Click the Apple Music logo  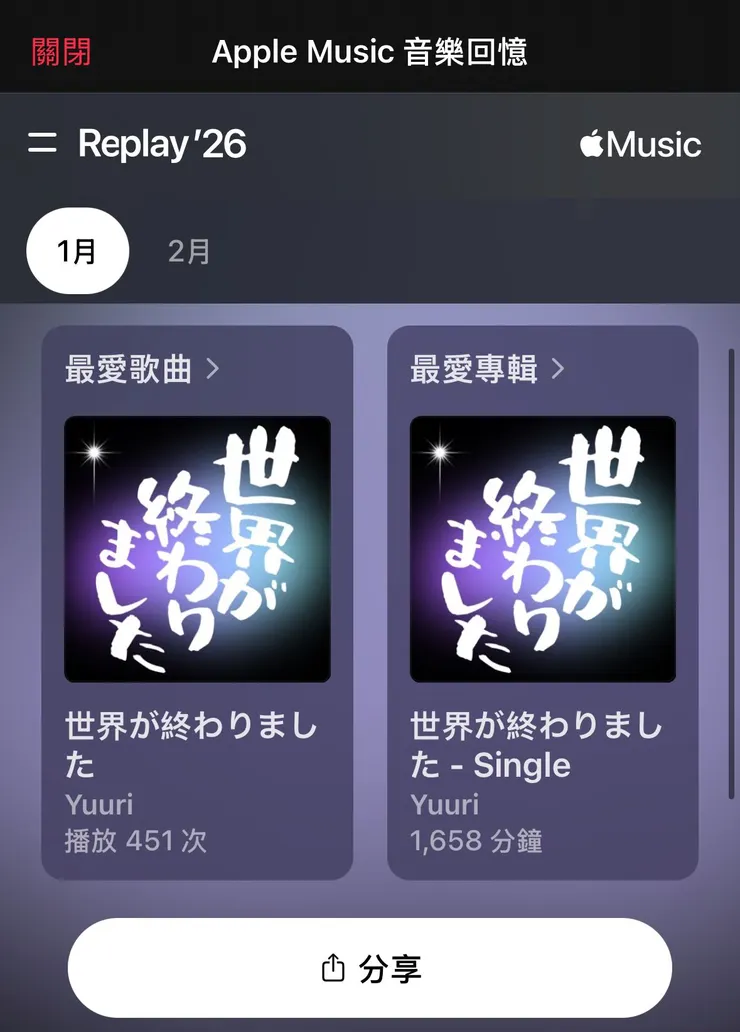tap(640, 145)
